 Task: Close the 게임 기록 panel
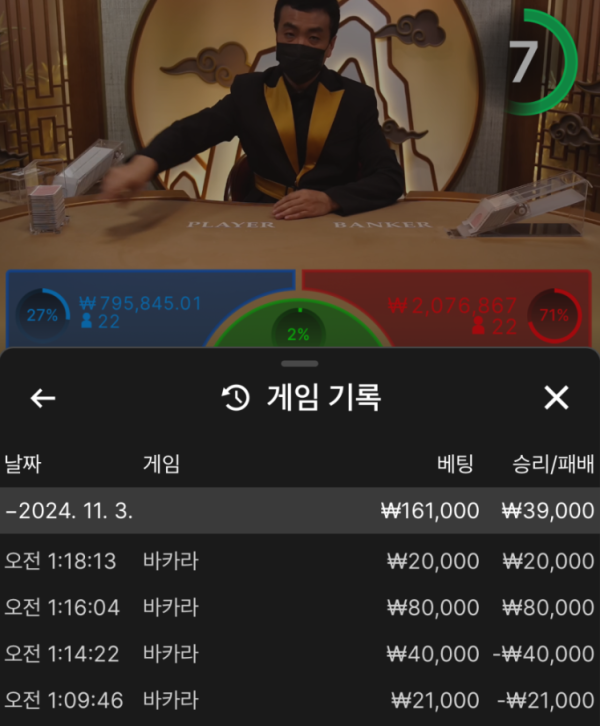[556, 398]
